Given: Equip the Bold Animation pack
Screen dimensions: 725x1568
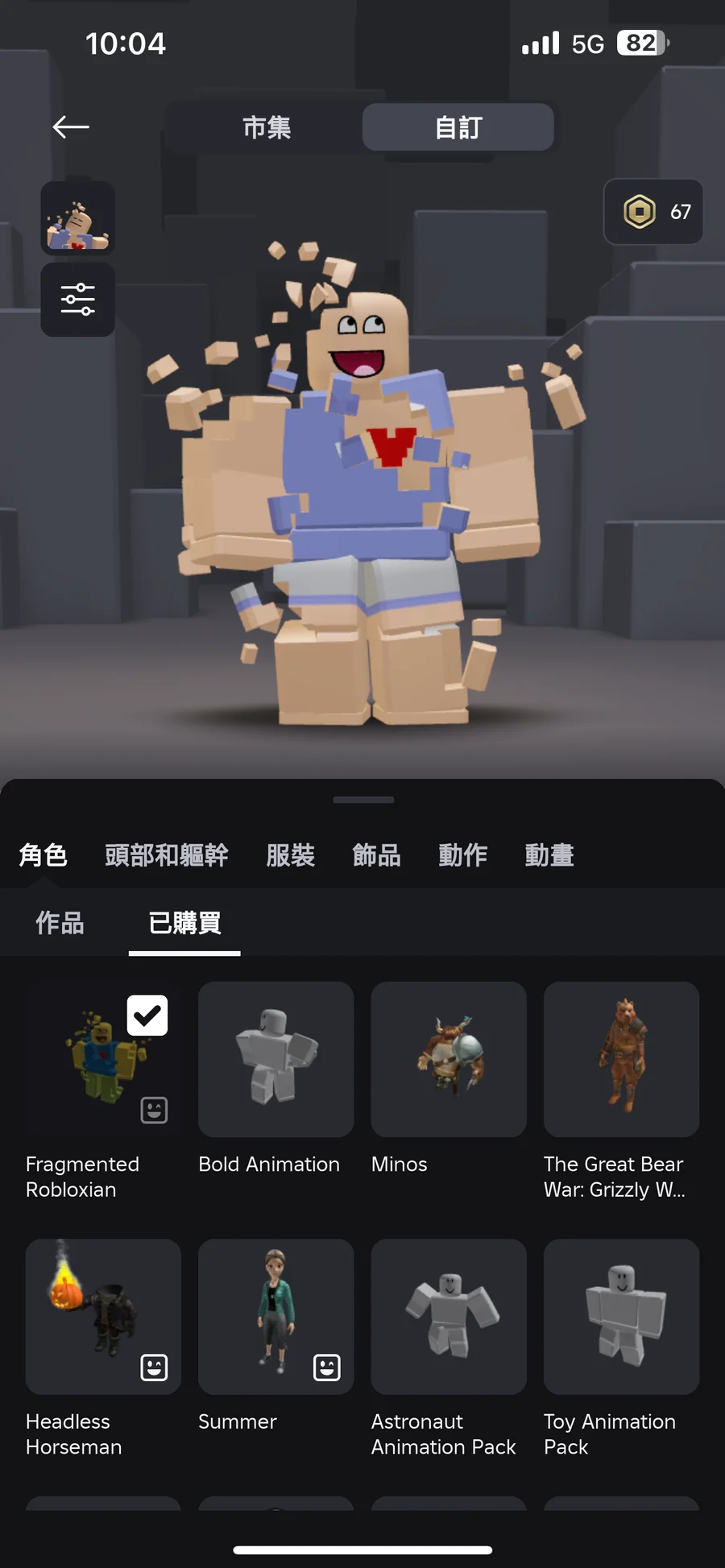Looking at the screenshot, I should coord(275,1059).
